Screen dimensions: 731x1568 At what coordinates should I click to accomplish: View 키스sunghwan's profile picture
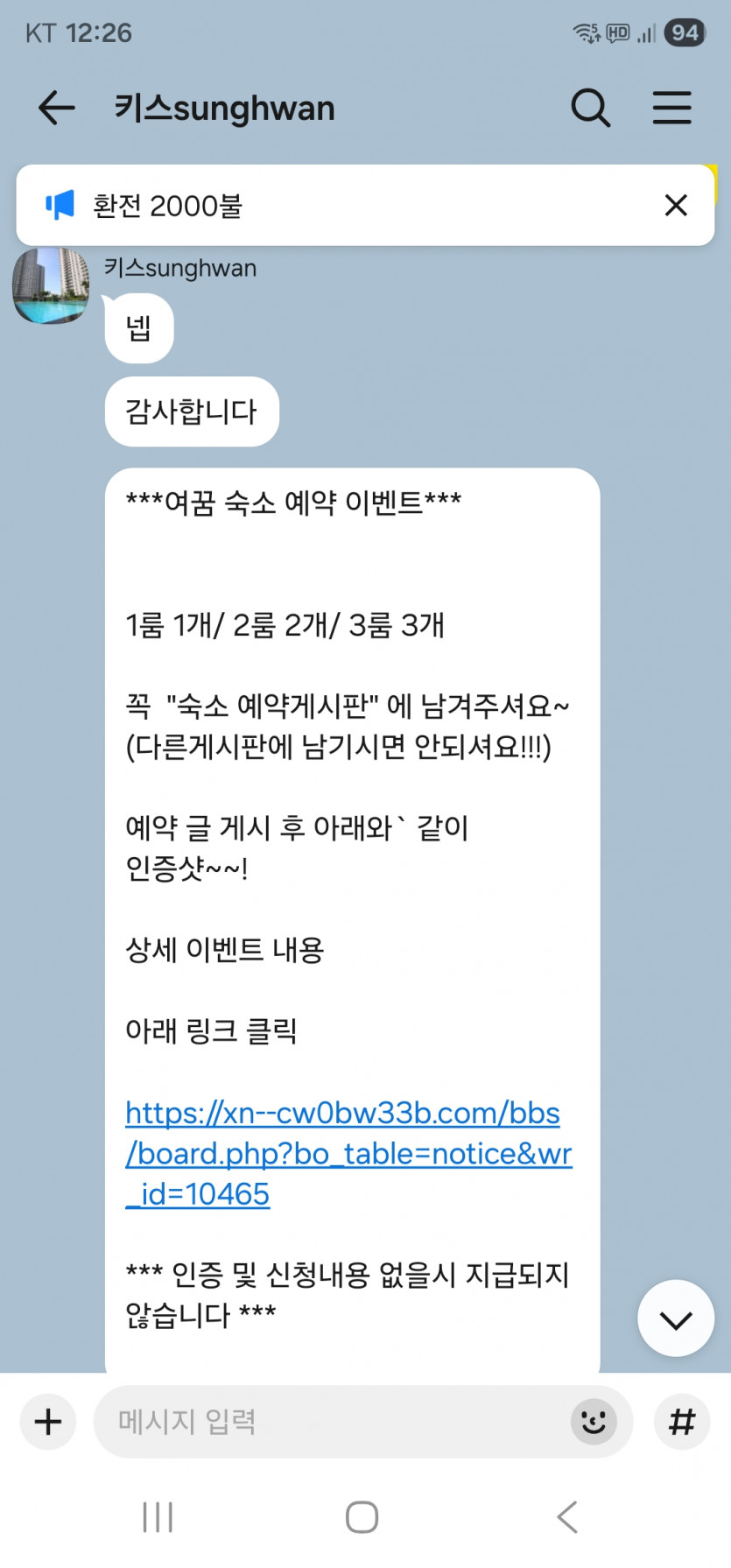(x=51, y=285)
